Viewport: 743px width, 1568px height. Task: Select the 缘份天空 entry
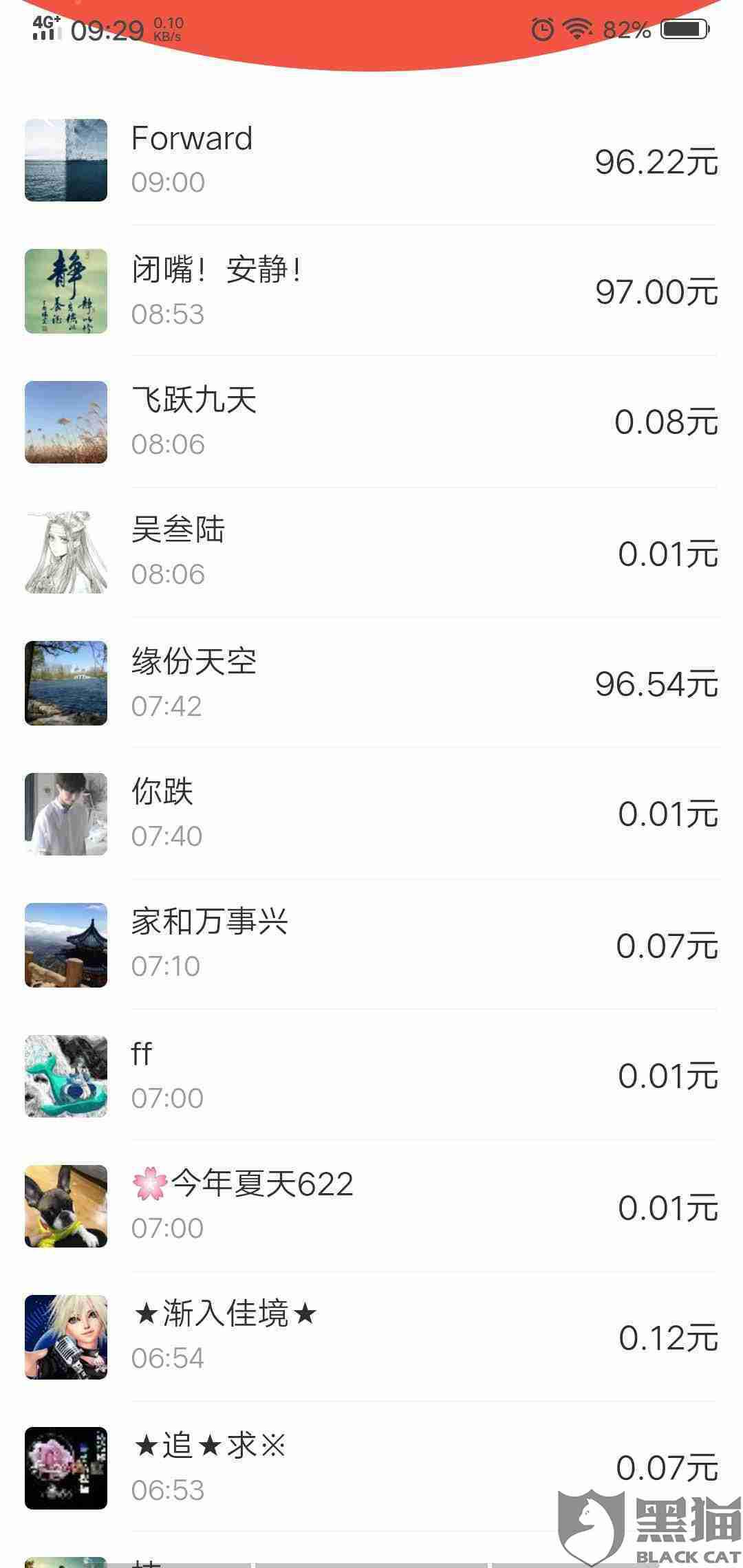[x=371, y=683]
